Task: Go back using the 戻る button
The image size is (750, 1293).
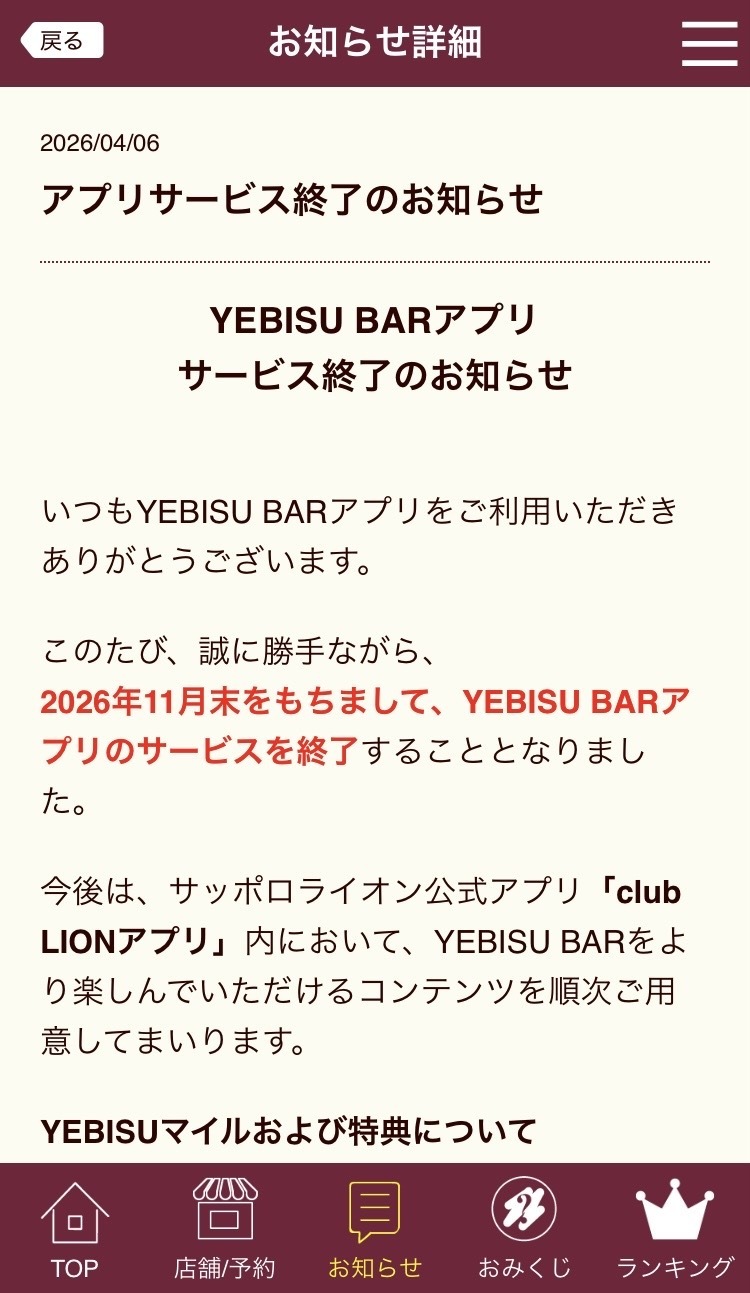Action: point(62,41)
